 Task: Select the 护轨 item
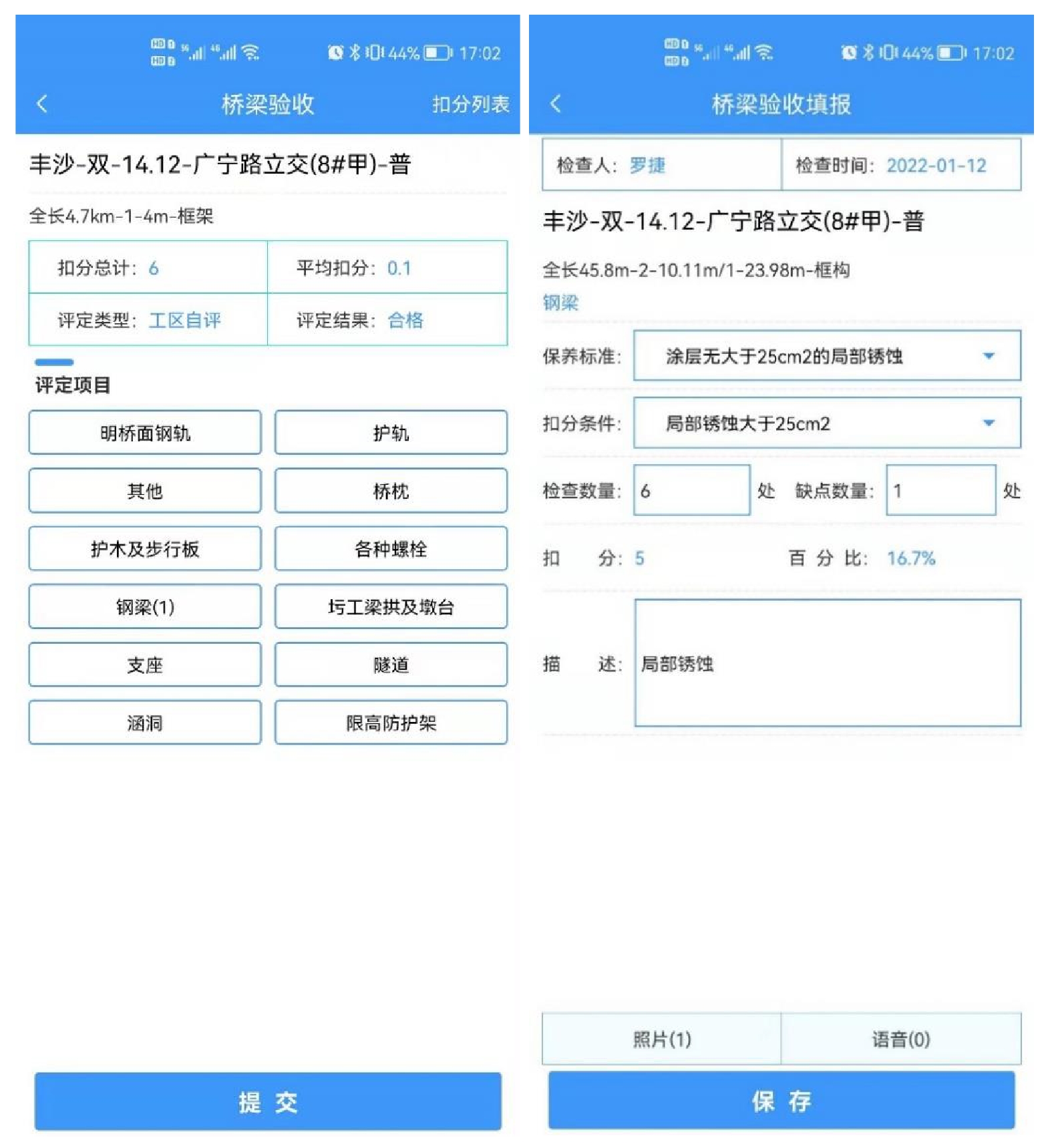point(391,433)
